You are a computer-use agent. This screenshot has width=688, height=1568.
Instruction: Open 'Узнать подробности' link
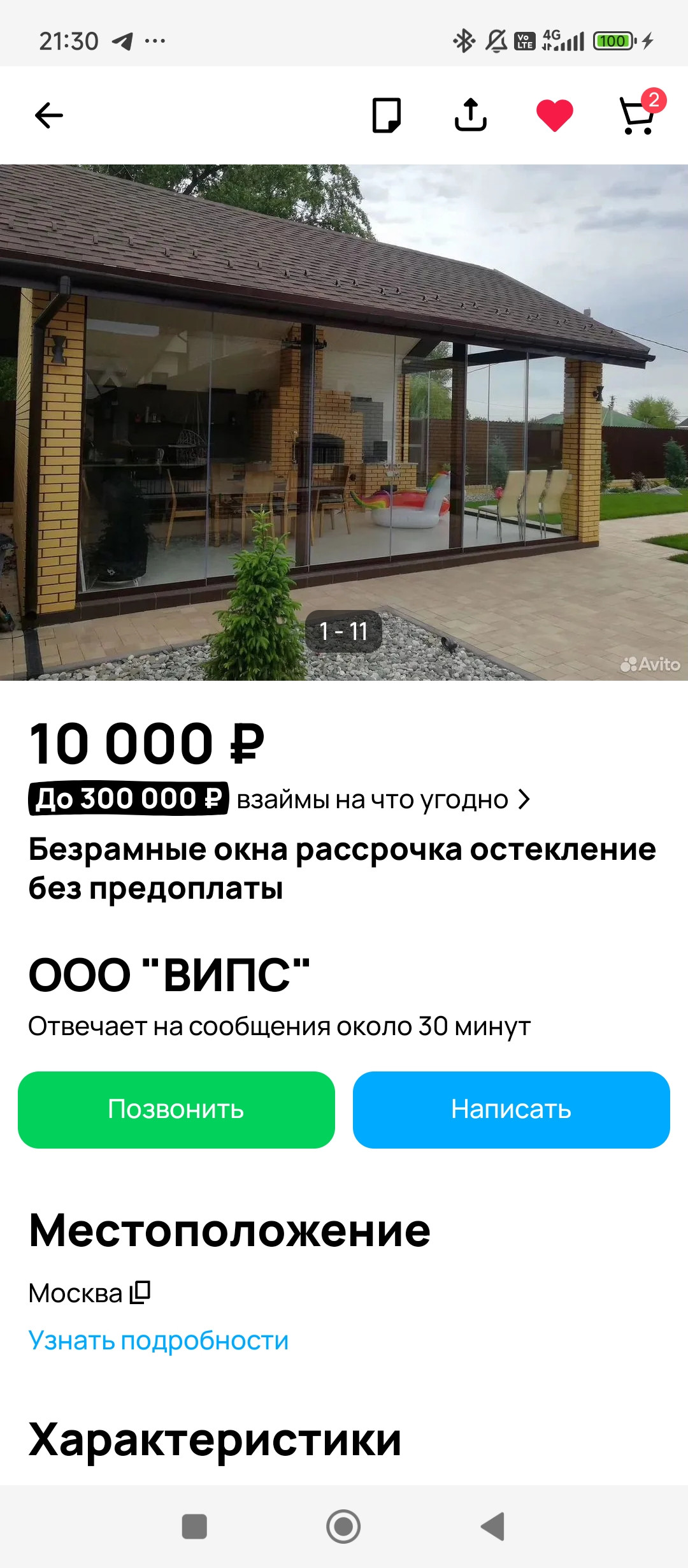click(158, 1340)
